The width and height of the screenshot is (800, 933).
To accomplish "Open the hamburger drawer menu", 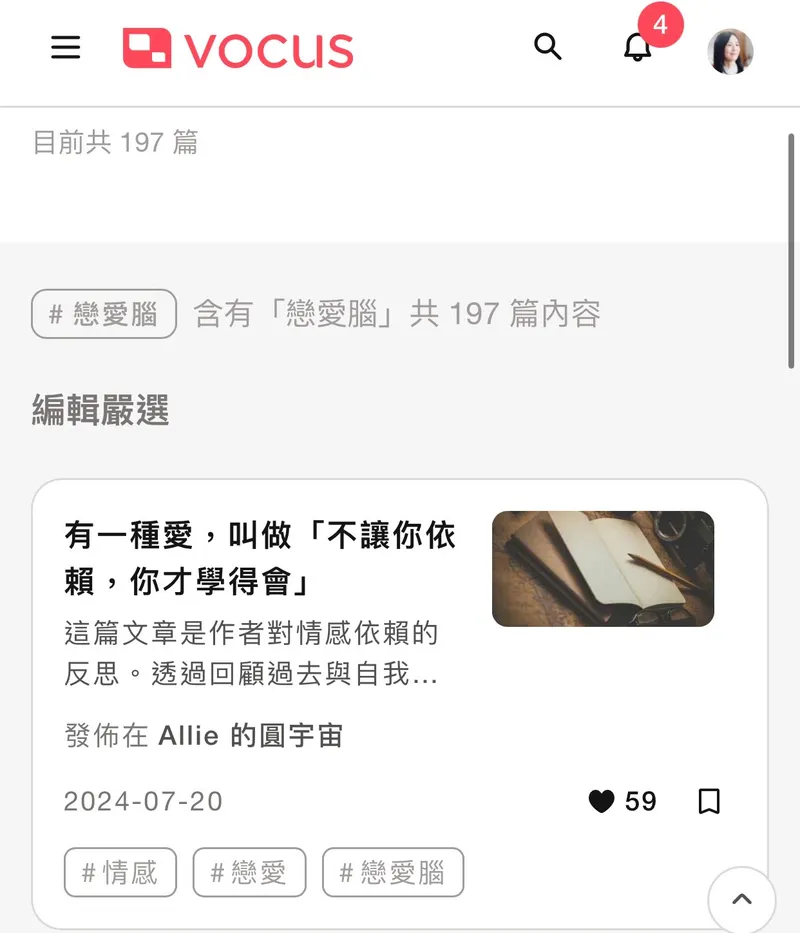I will click(66, 48).
